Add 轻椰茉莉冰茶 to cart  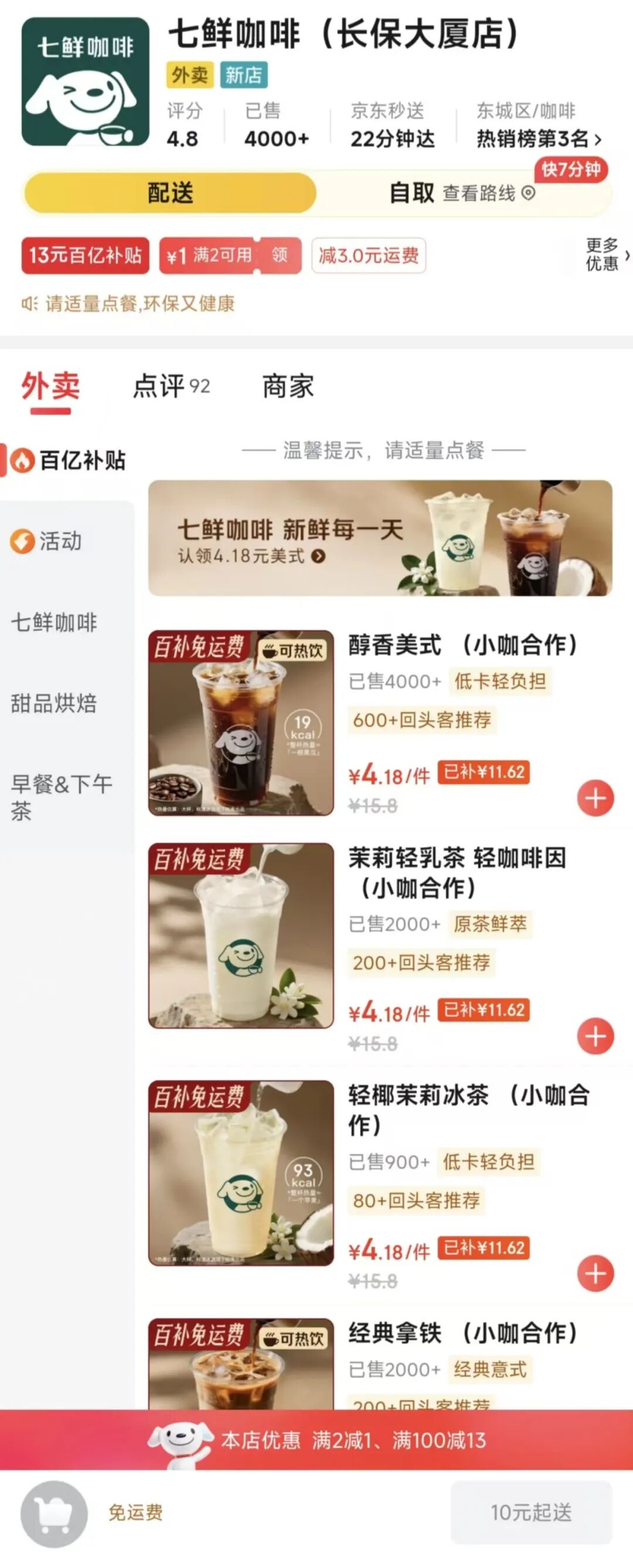(595, 1273)
